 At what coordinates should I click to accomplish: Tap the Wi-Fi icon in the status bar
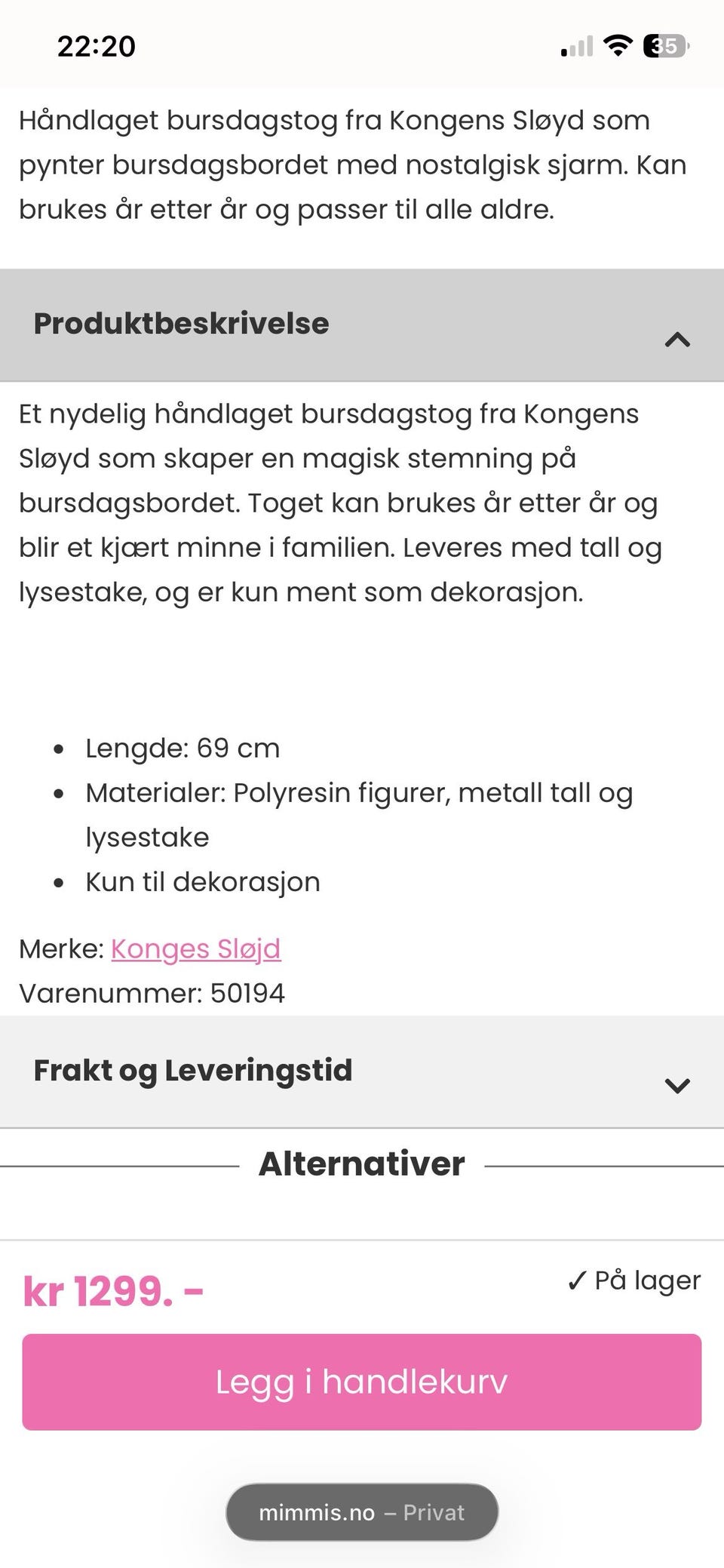[619, 47]
